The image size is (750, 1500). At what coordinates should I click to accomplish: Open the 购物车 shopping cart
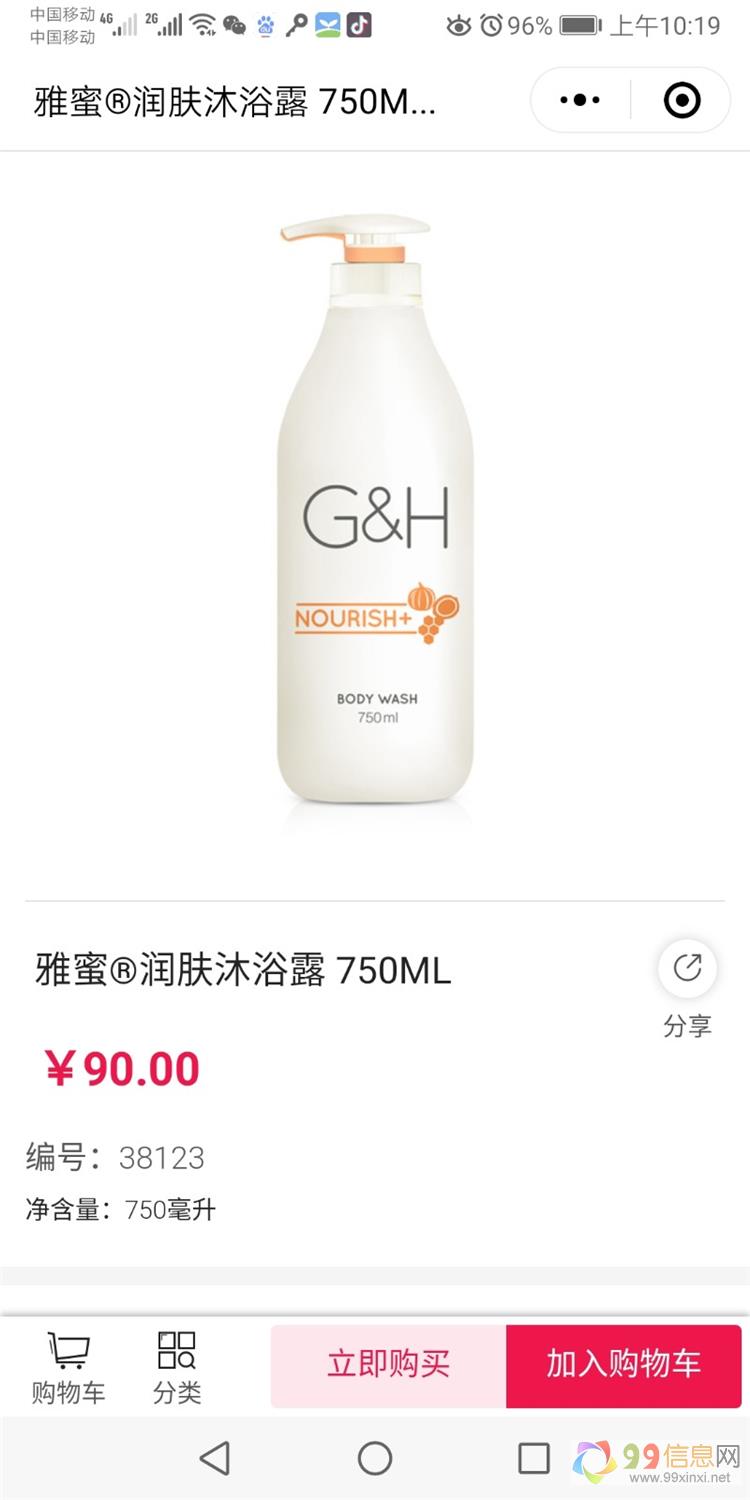[x=68, y=1366]
